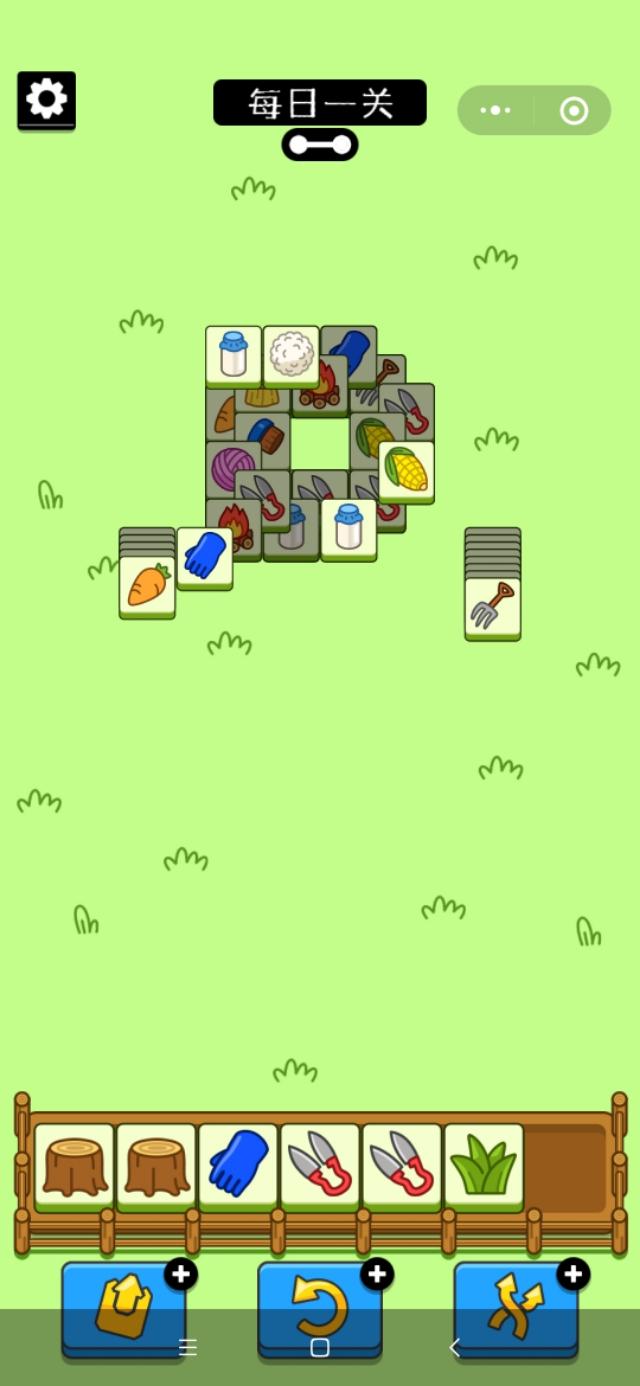
Task: Undo the last move
Action: (319, 1305)
